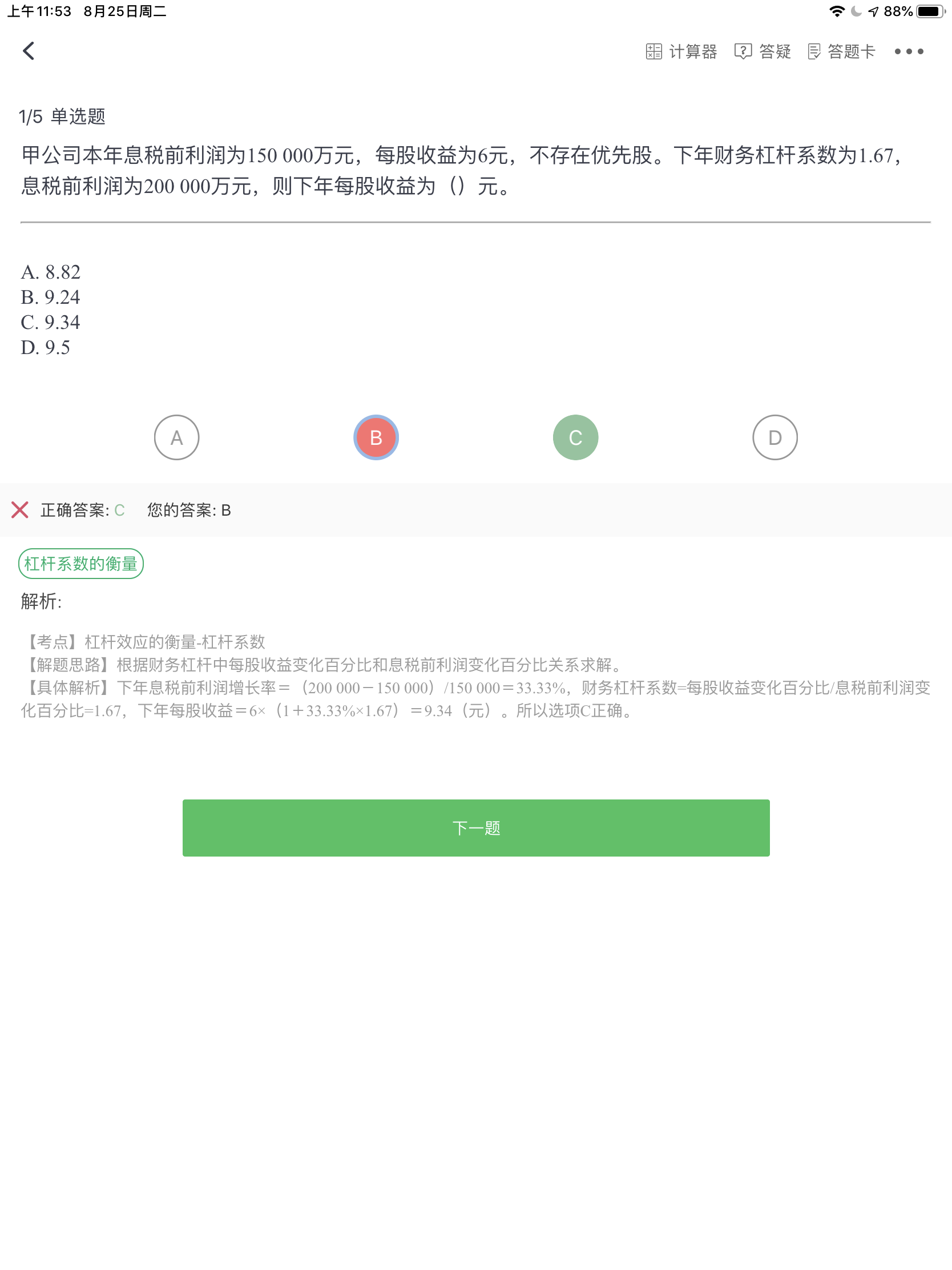
Task: Open the 计算器 calculator tool
Action: (681, 51)
